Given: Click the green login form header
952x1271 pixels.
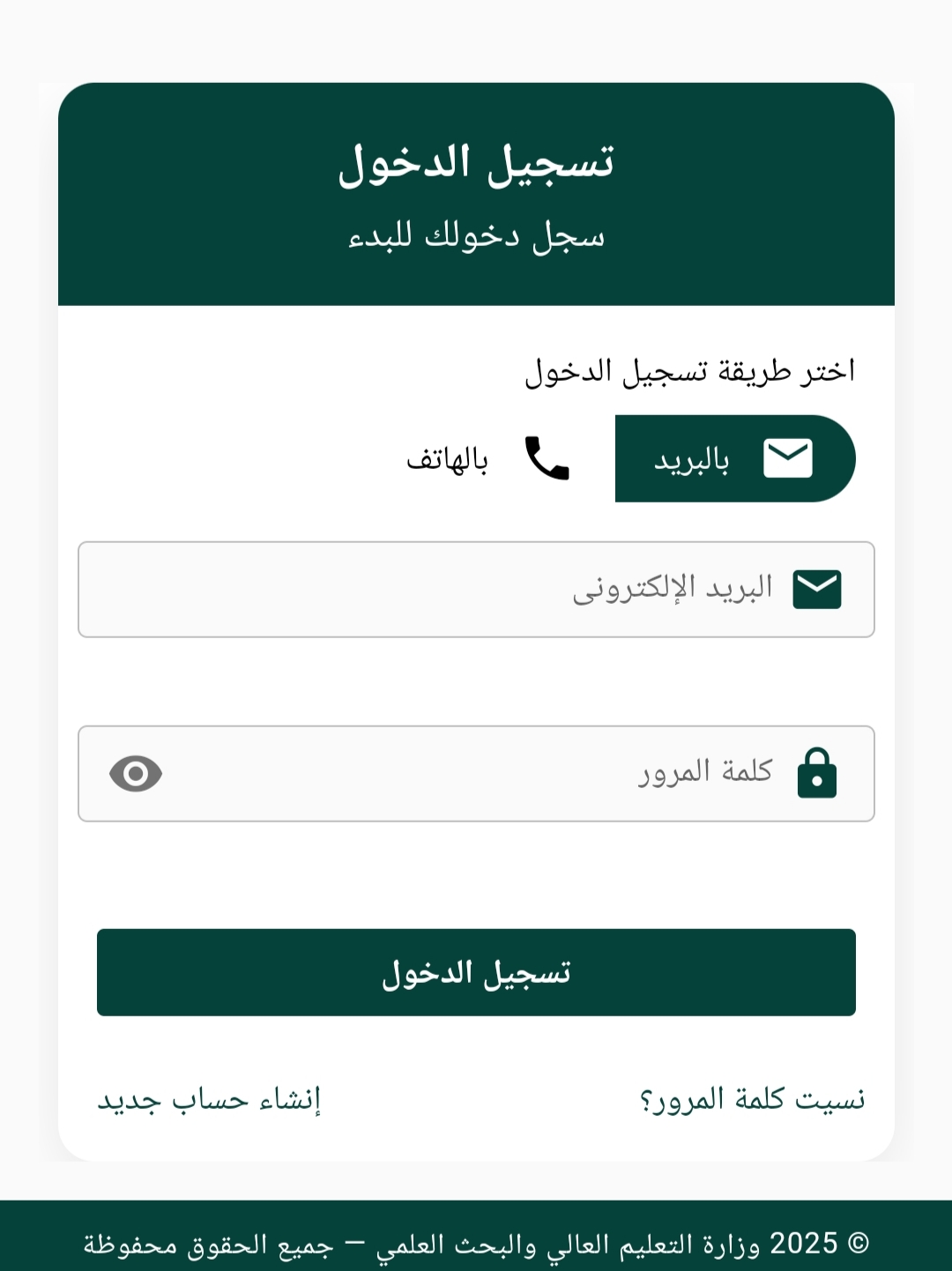Looking at the screenshot, I should [x=476, y=194].
